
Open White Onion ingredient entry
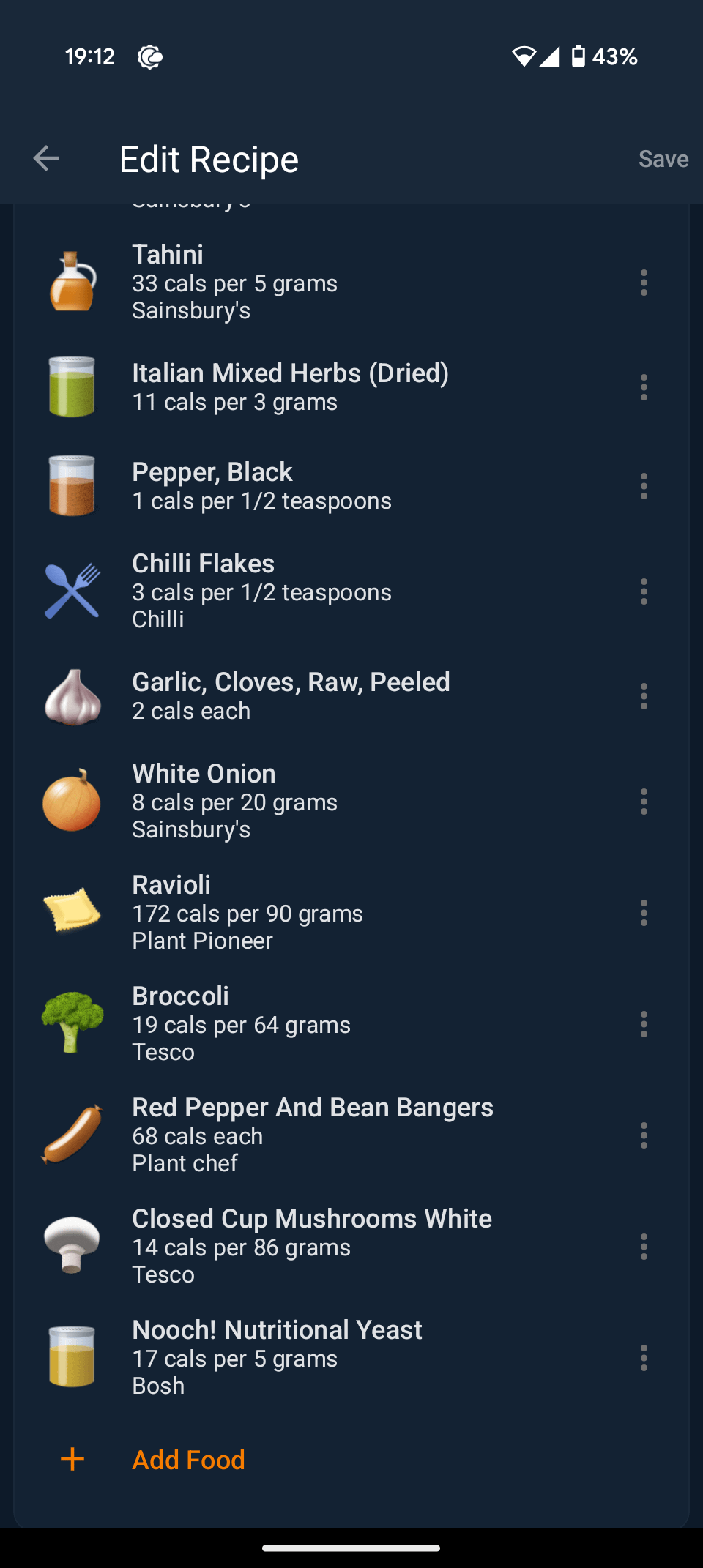click(x=293, y=802)
